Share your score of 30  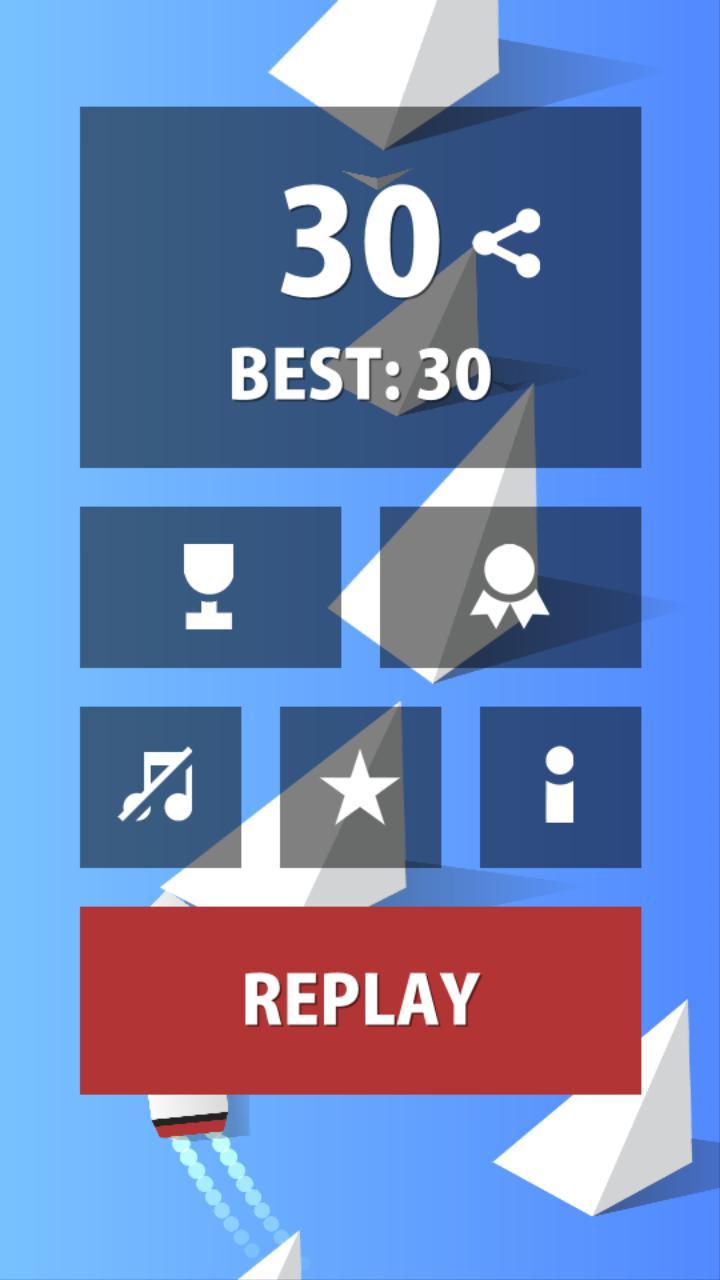click(x=507, y=244)
